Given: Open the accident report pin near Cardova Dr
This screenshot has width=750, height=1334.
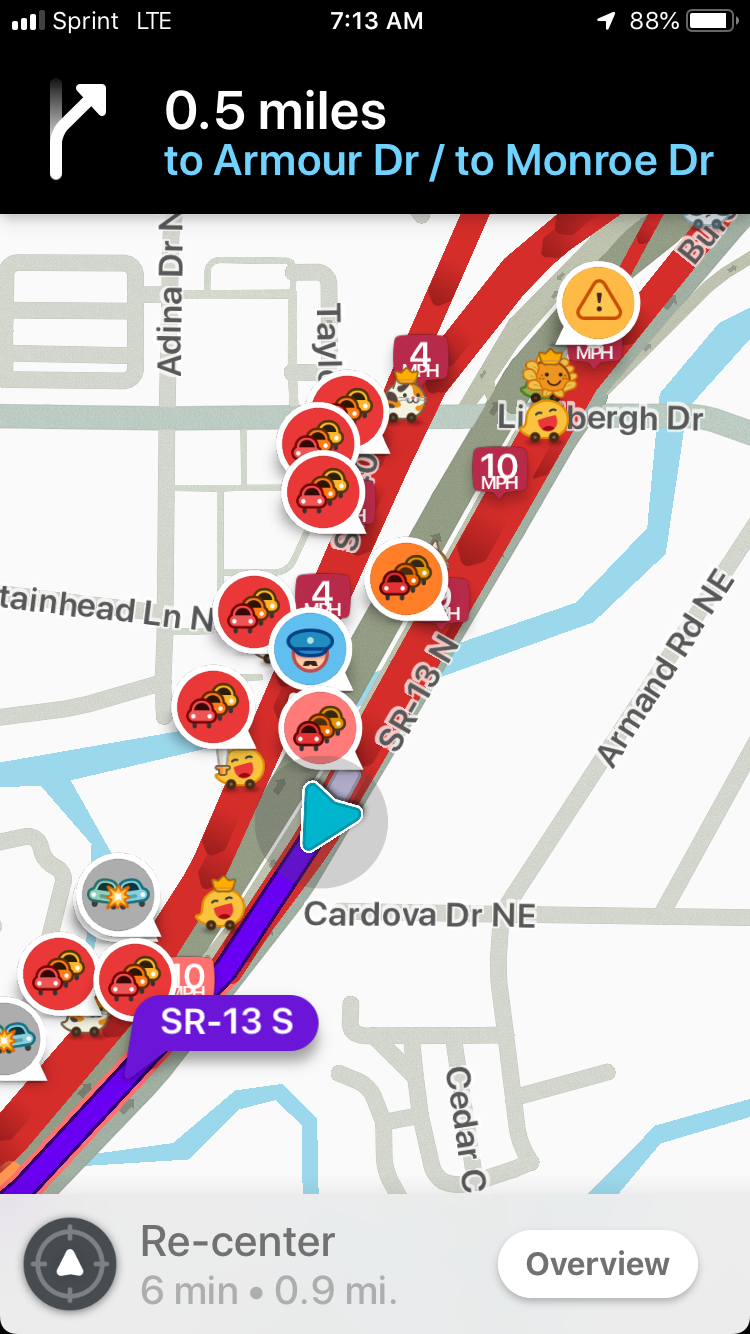Looking at the screenshot, I should 118,894.
